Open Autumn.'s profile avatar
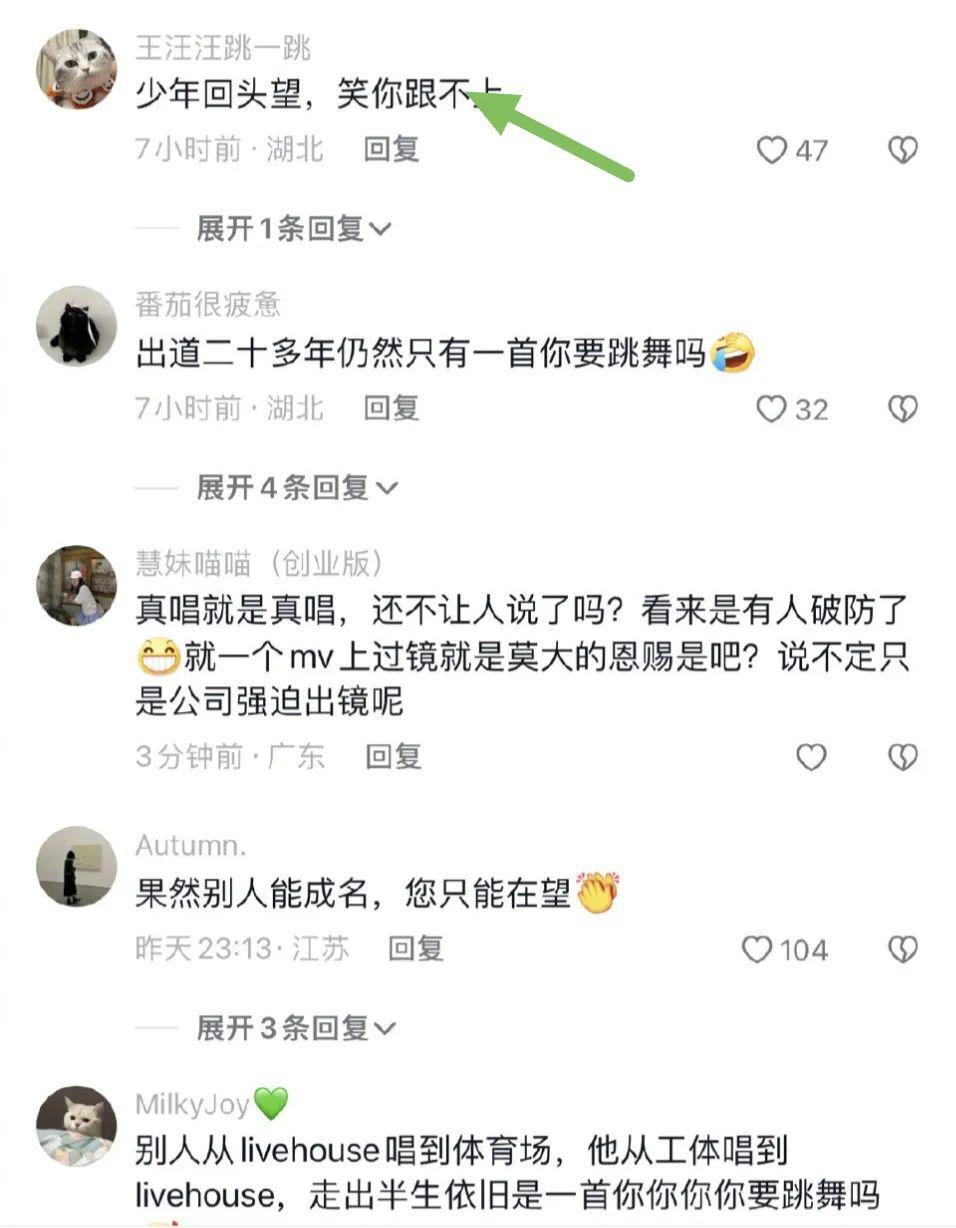This screenshot has width=956, height=1228. pyautogui.click(x=76, y=866)
